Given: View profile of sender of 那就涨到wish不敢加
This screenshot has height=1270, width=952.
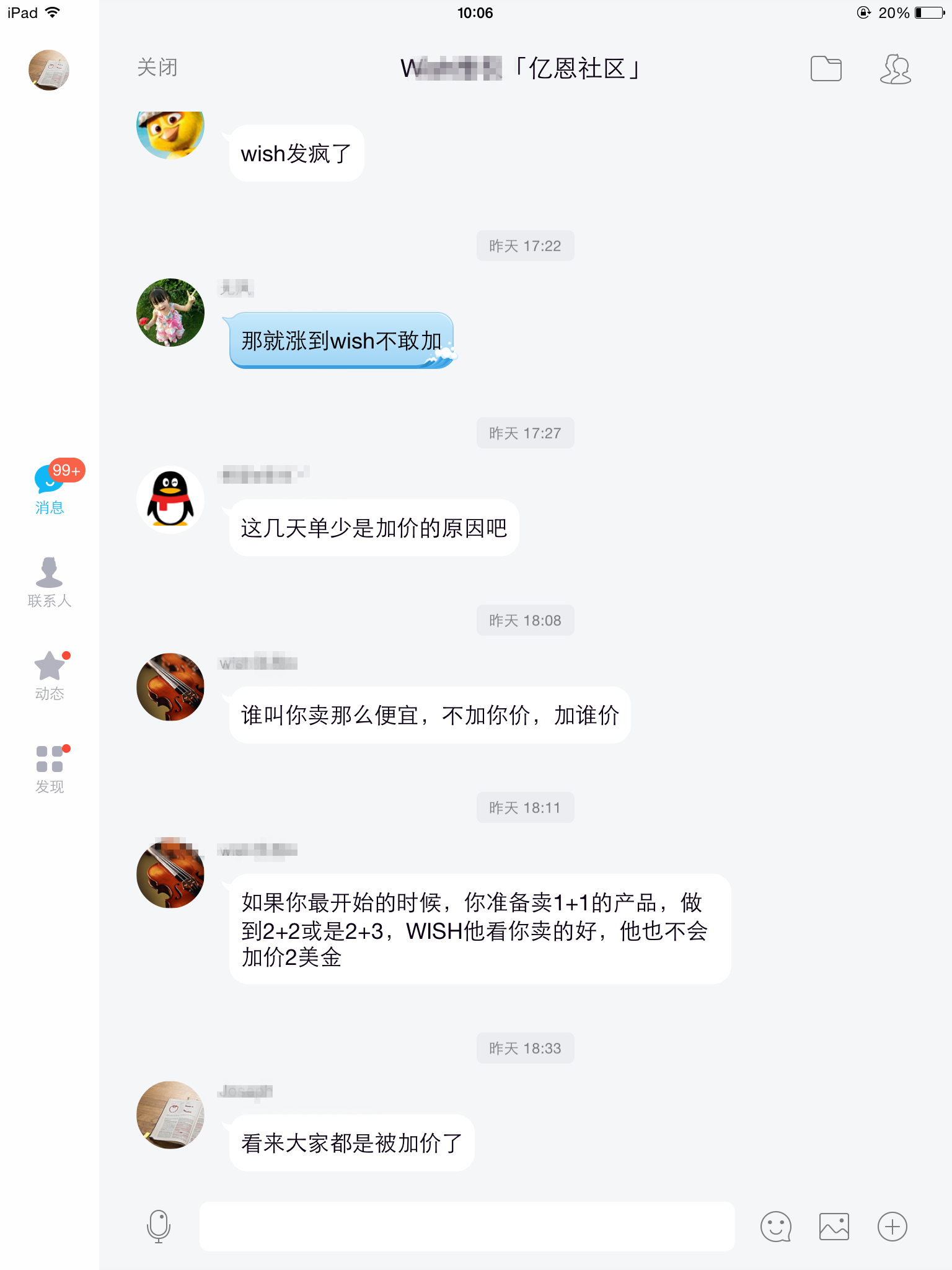Looking at the screenshot, I should [x=170, y=313].
